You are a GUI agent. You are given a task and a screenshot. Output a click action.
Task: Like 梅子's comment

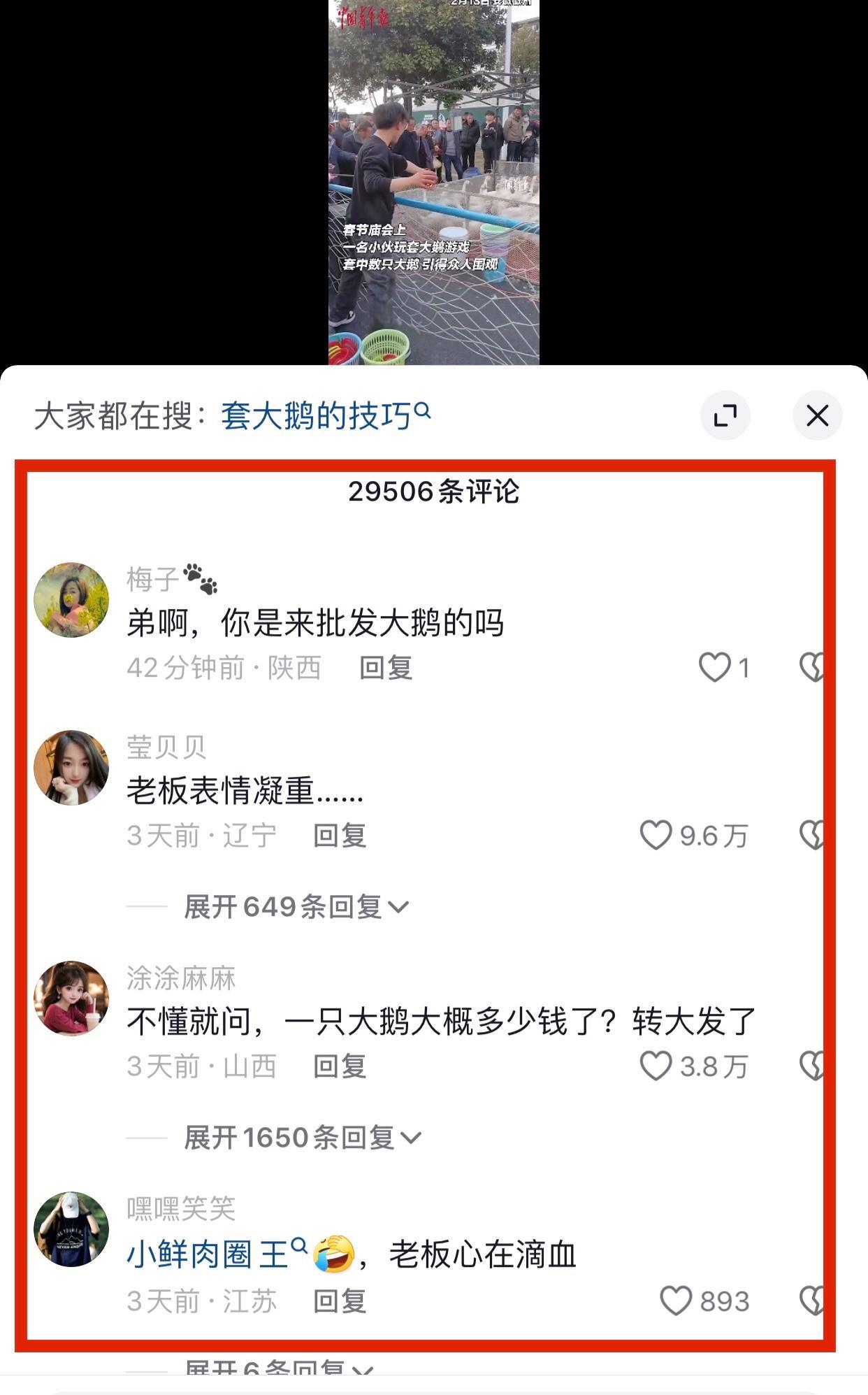[715, 667]
